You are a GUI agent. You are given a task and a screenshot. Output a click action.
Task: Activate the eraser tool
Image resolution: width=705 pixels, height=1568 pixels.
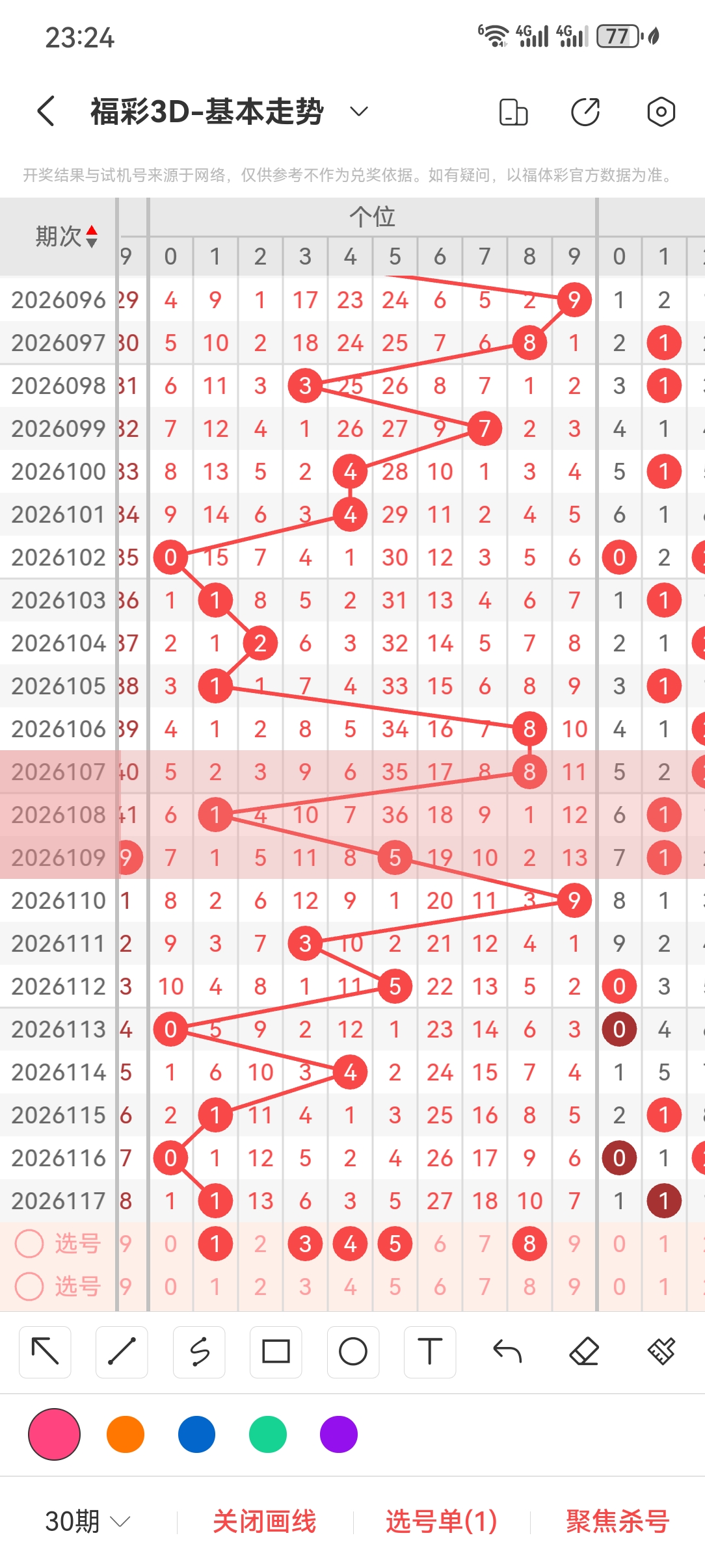(x=584, y=1352)
